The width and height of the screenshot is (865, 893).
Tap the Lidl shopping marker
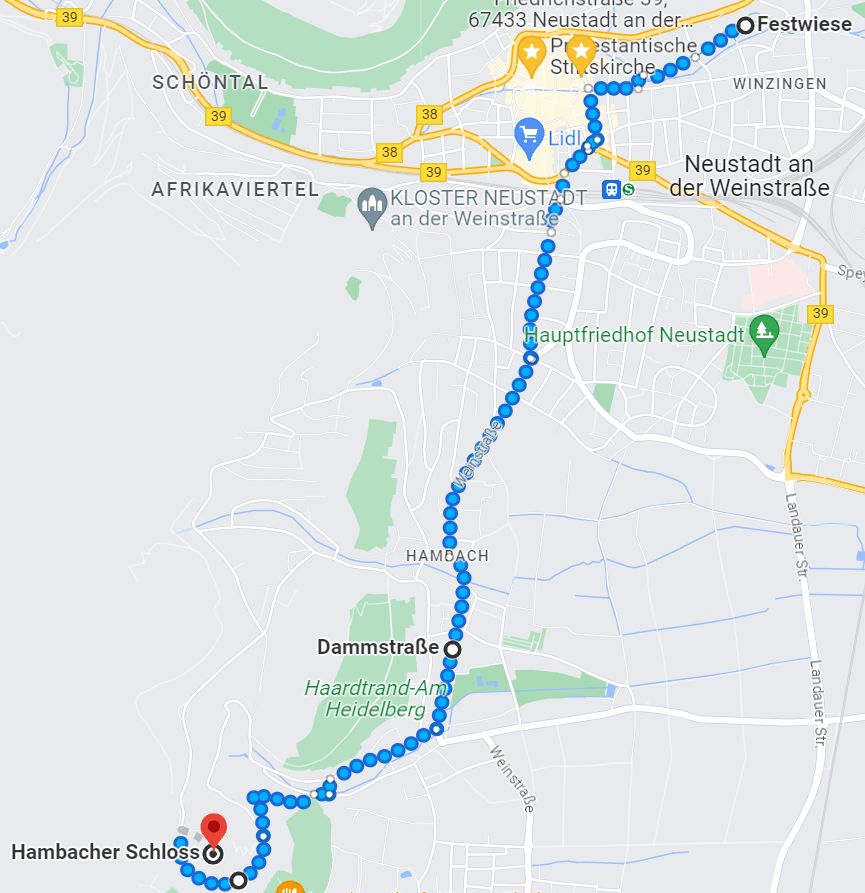pyautogui.click(x=528, y=133)
